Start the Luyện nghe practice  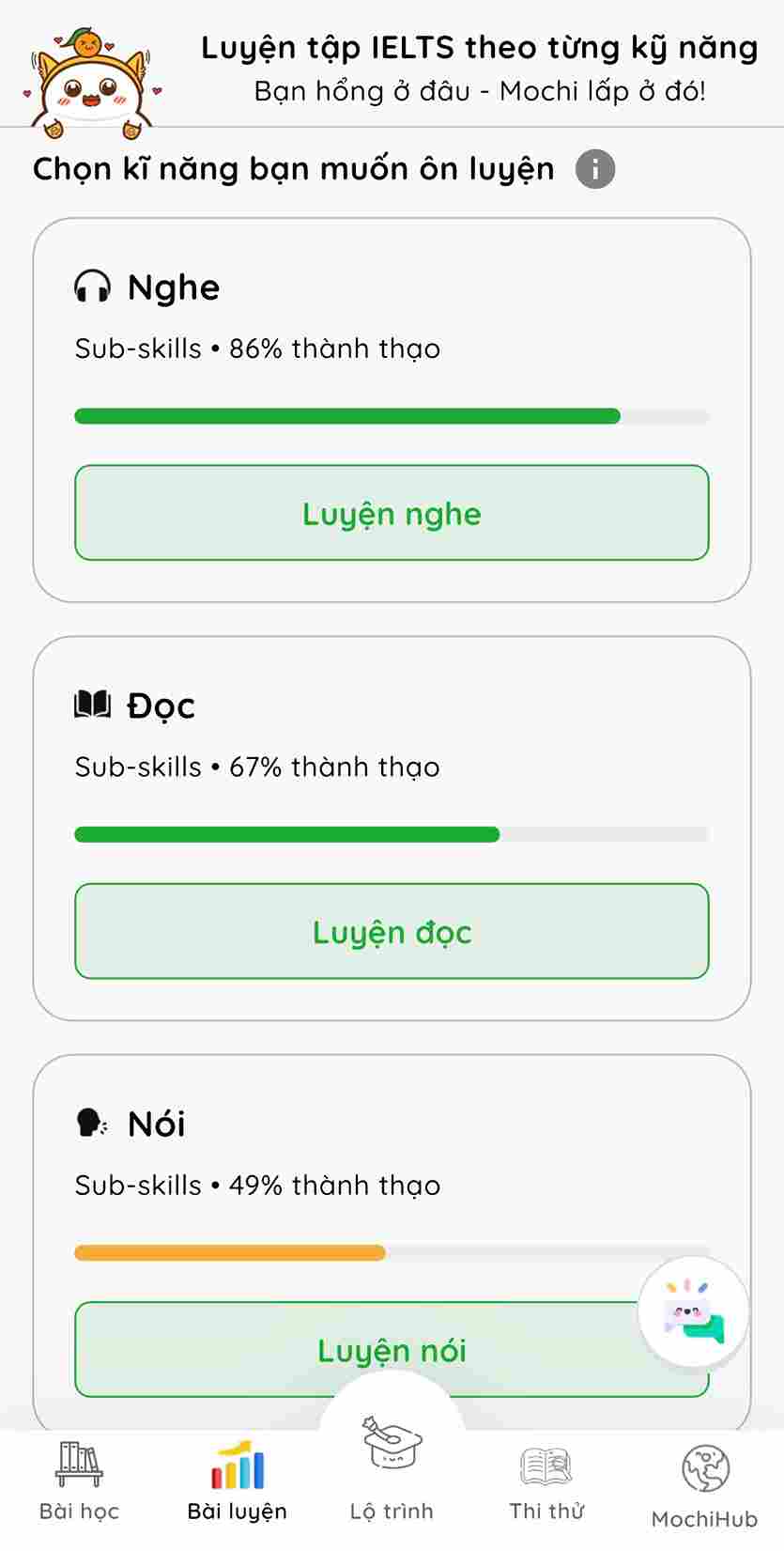392,513
